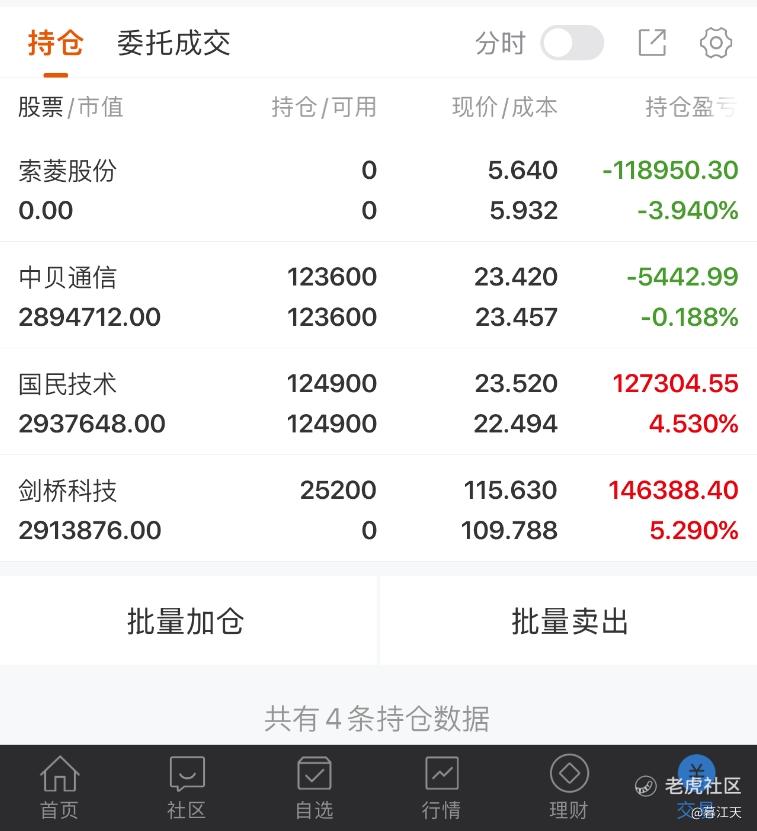Switch to the 社区 tab
The height and width of the screenshot is (831, 757).
pyautogui.click(x=187, y=788)
